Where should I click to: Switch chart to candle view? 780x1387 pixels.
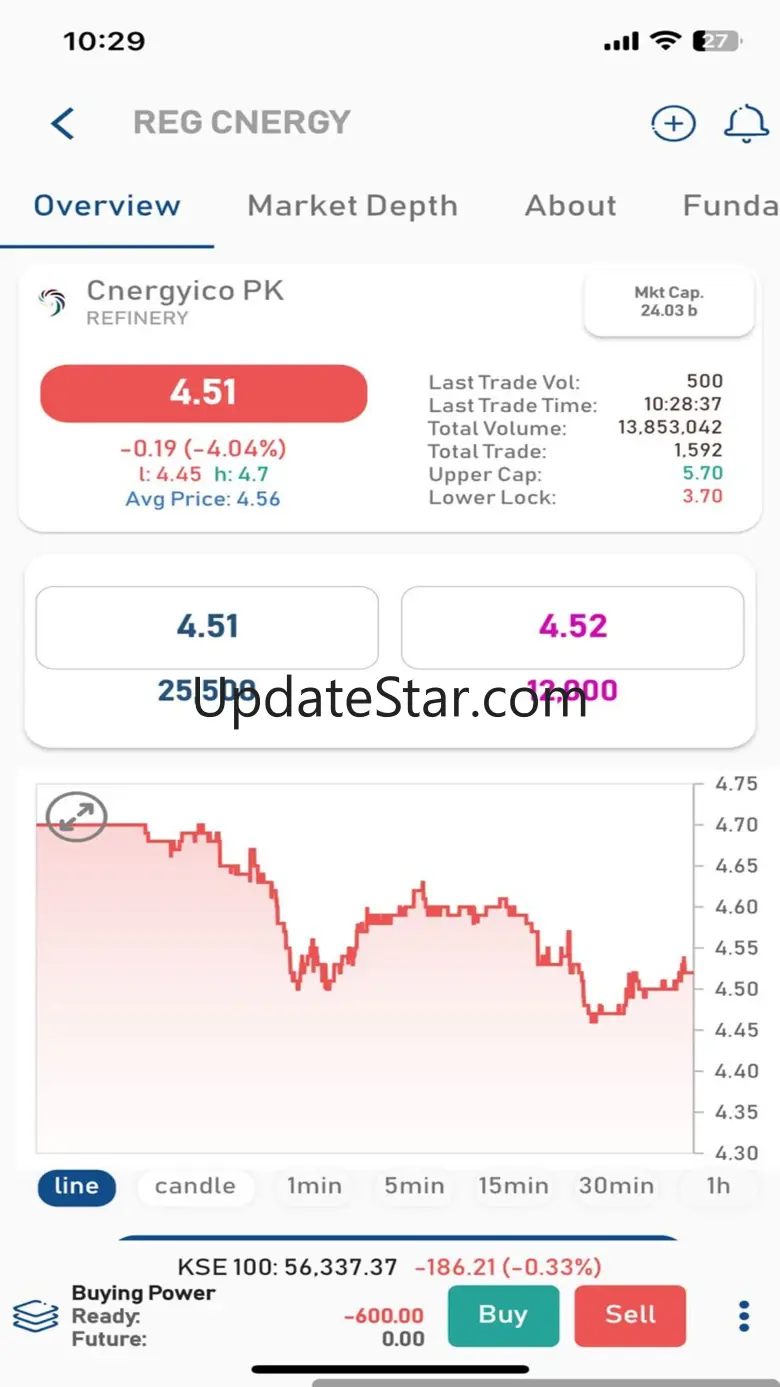[195, 1186]
